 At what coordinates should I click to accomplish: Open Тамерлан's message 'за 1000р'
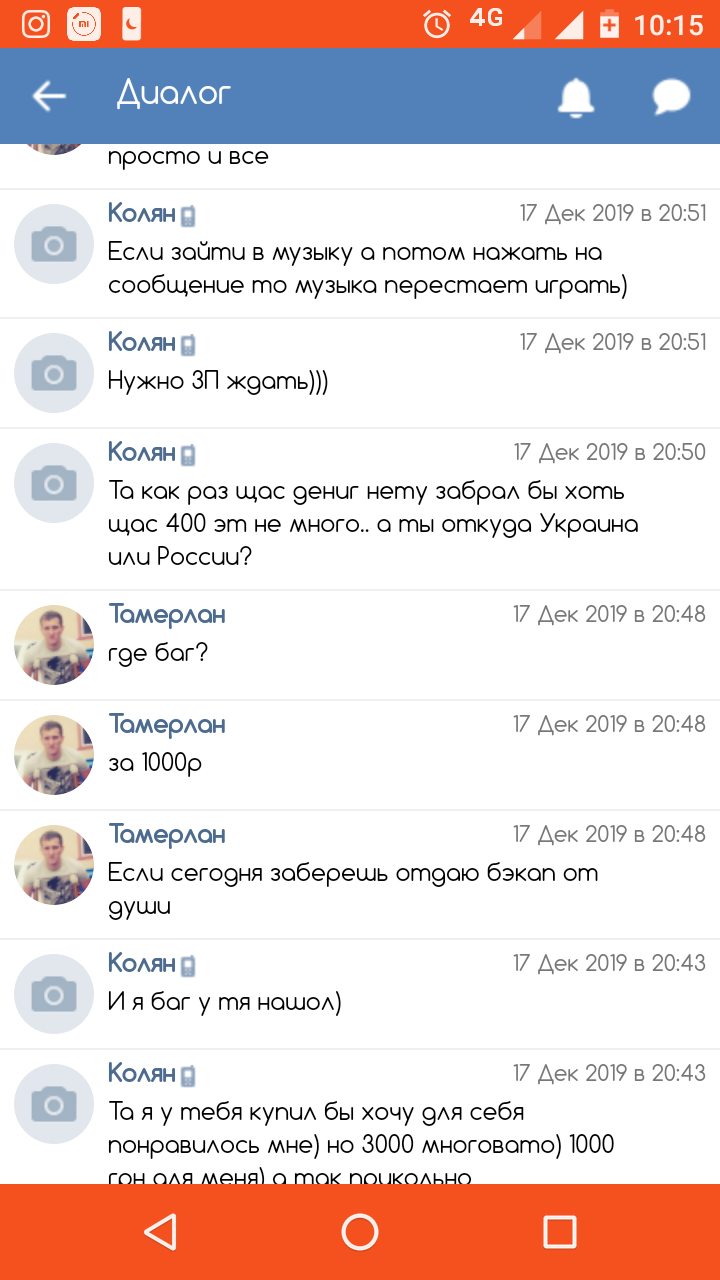[x=155, y=763]
